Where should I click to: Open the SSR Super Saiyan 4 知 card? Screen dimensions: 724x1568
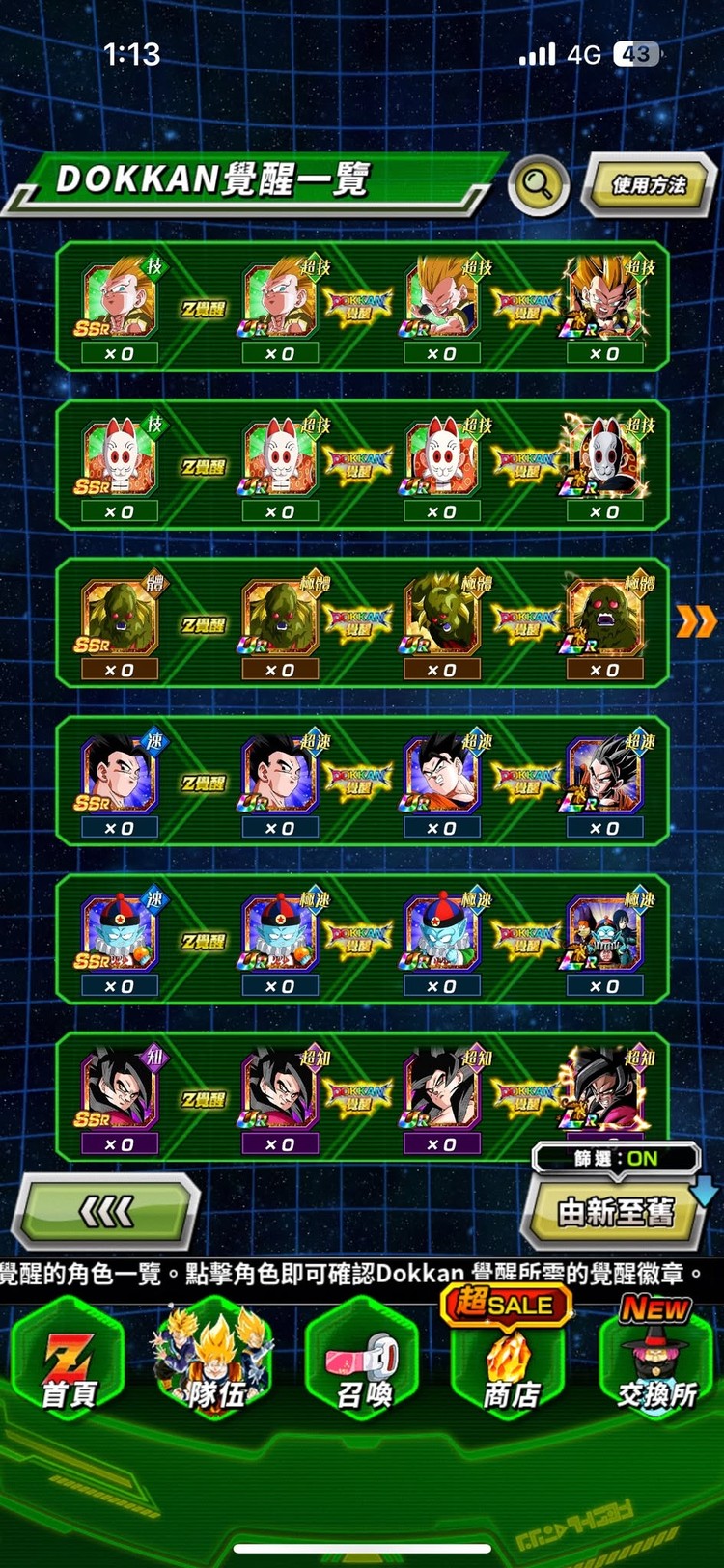120,1092
